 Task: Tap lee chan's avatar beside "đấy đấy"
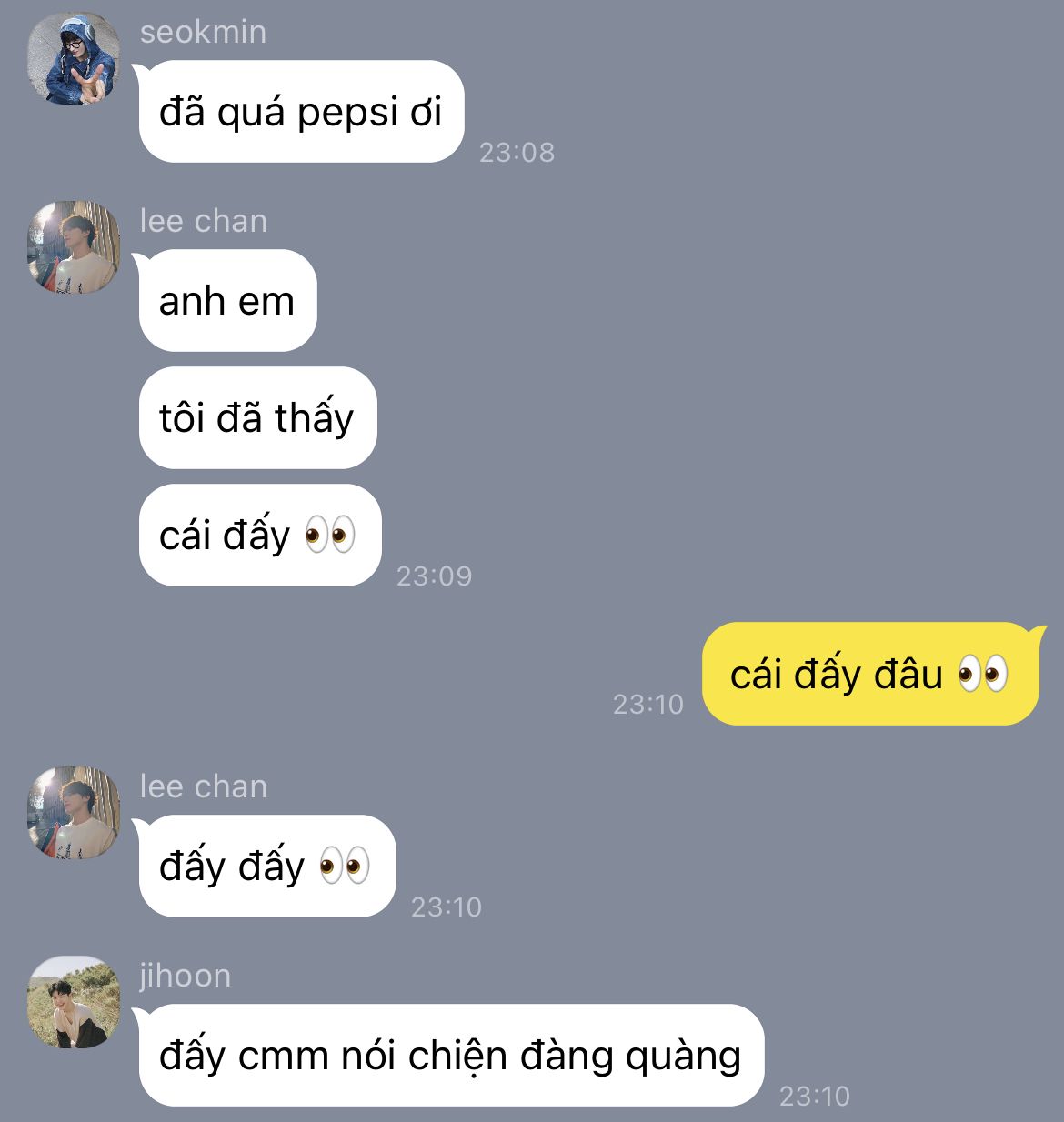[74, 813]
